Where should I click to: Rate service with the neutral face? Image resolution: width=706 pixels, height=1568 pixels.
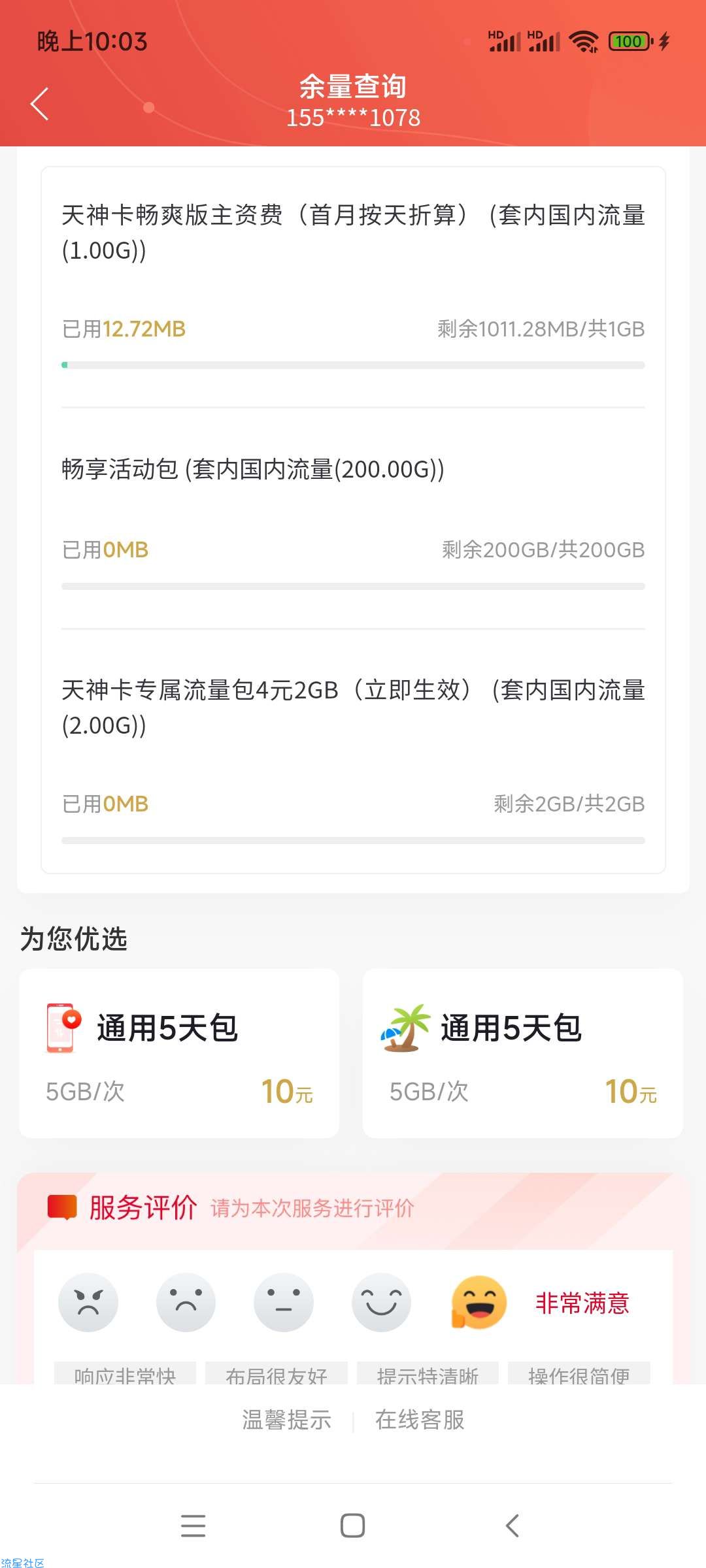pos(284,1302)
